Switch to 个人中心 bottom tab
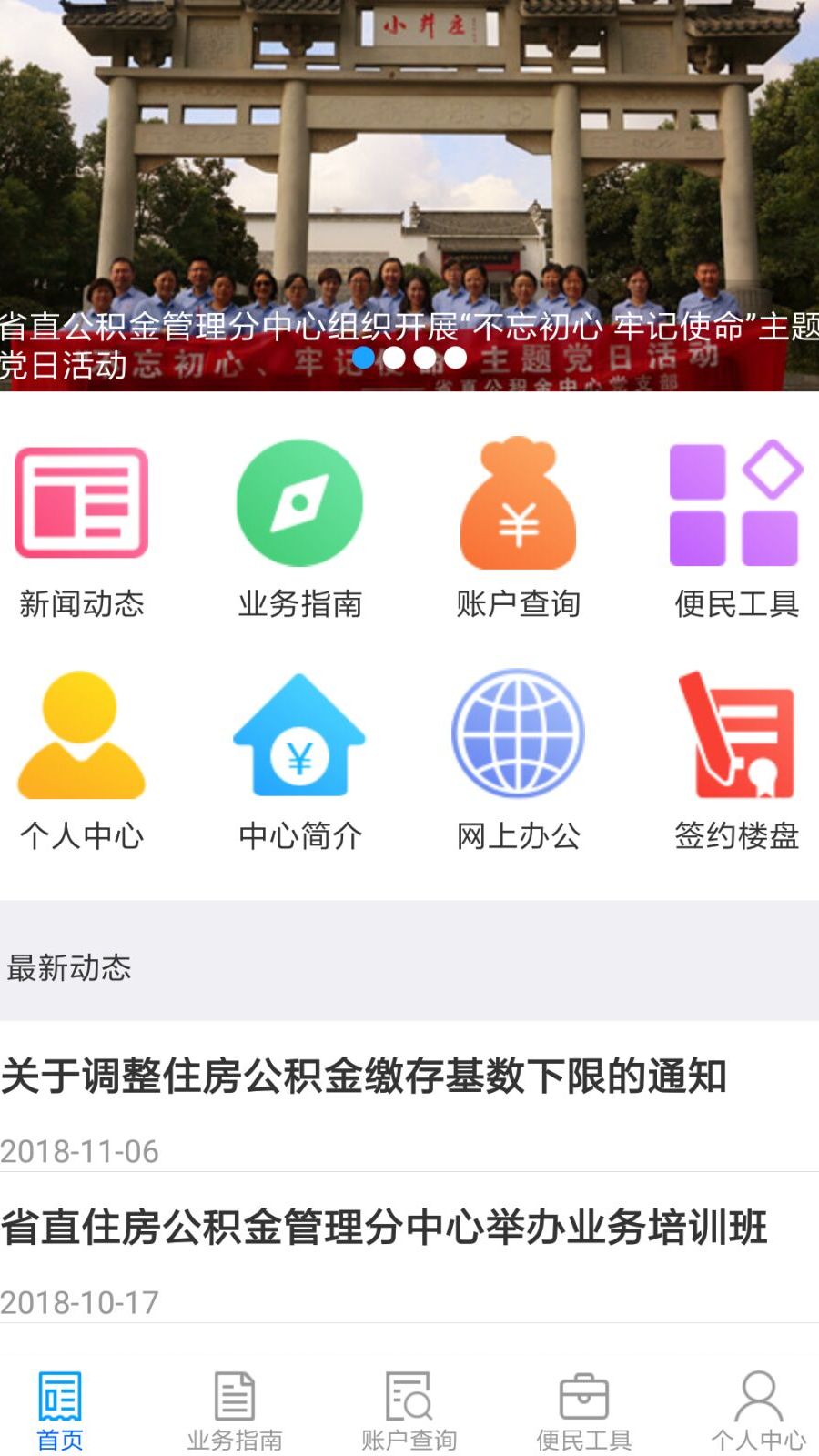This screenshot has width=819, height=1456. click(758, 1410)
